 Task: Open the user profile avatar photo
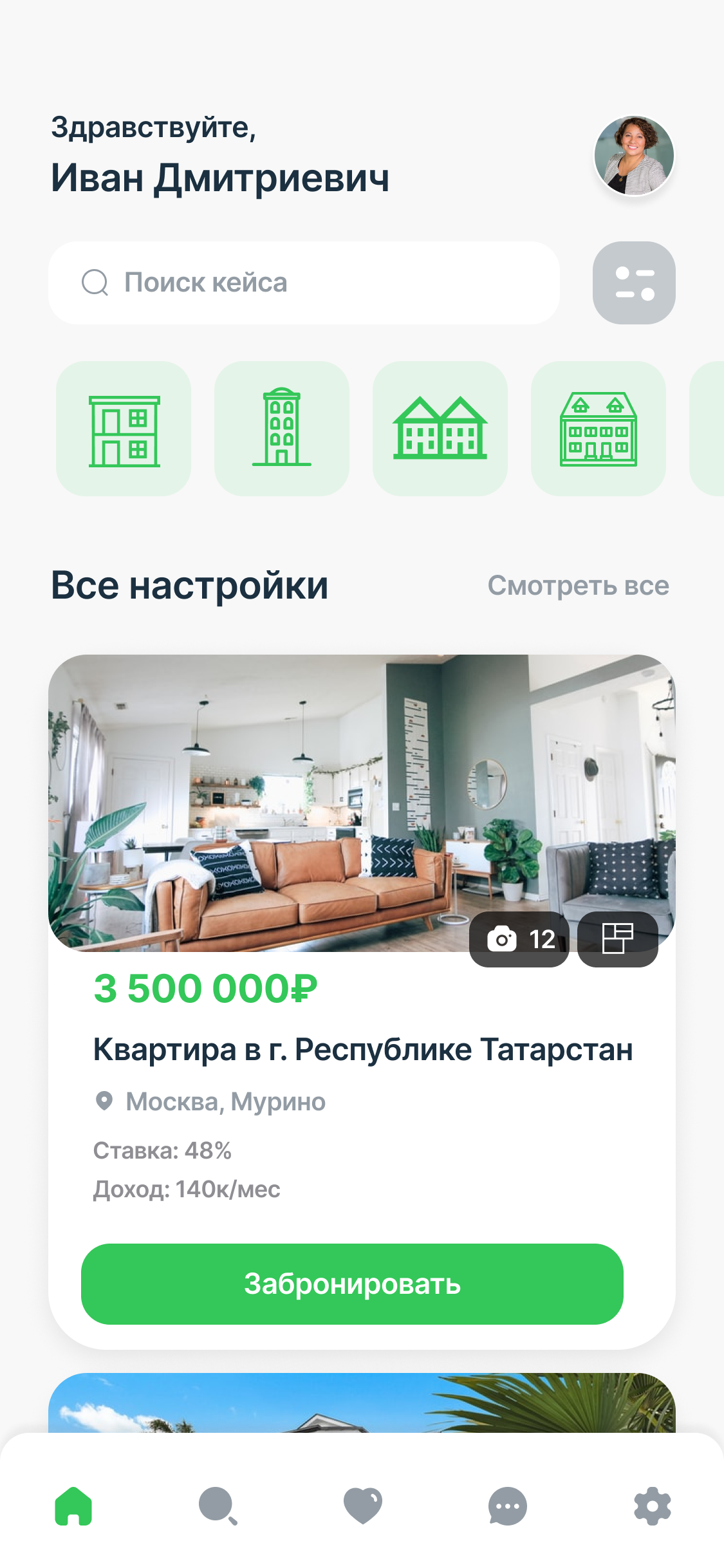click(633, 154)
